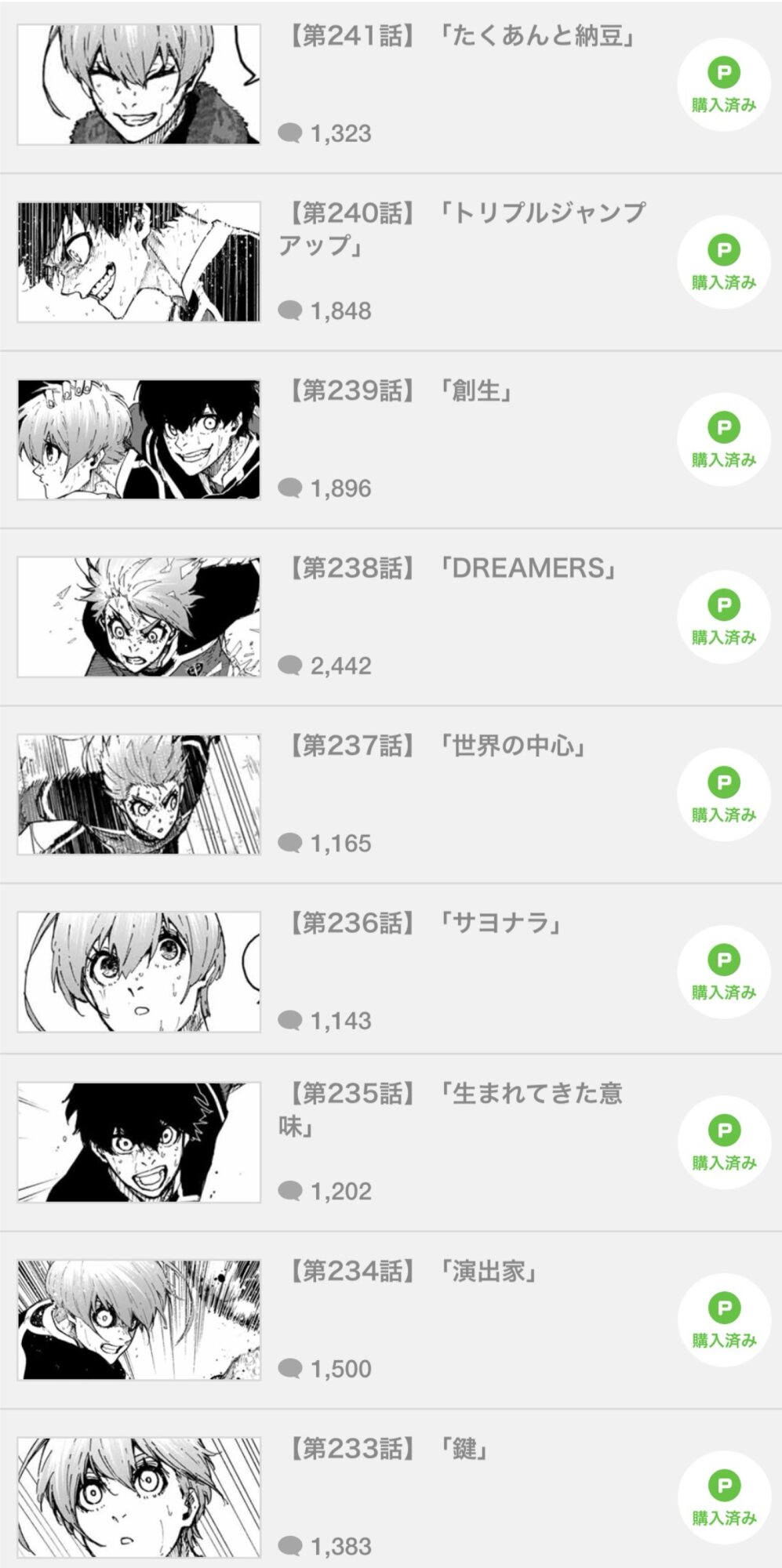782x1568 pixels.
Task: Select the 購入済み badge on chapter 237
Action: tap(723, 794)
